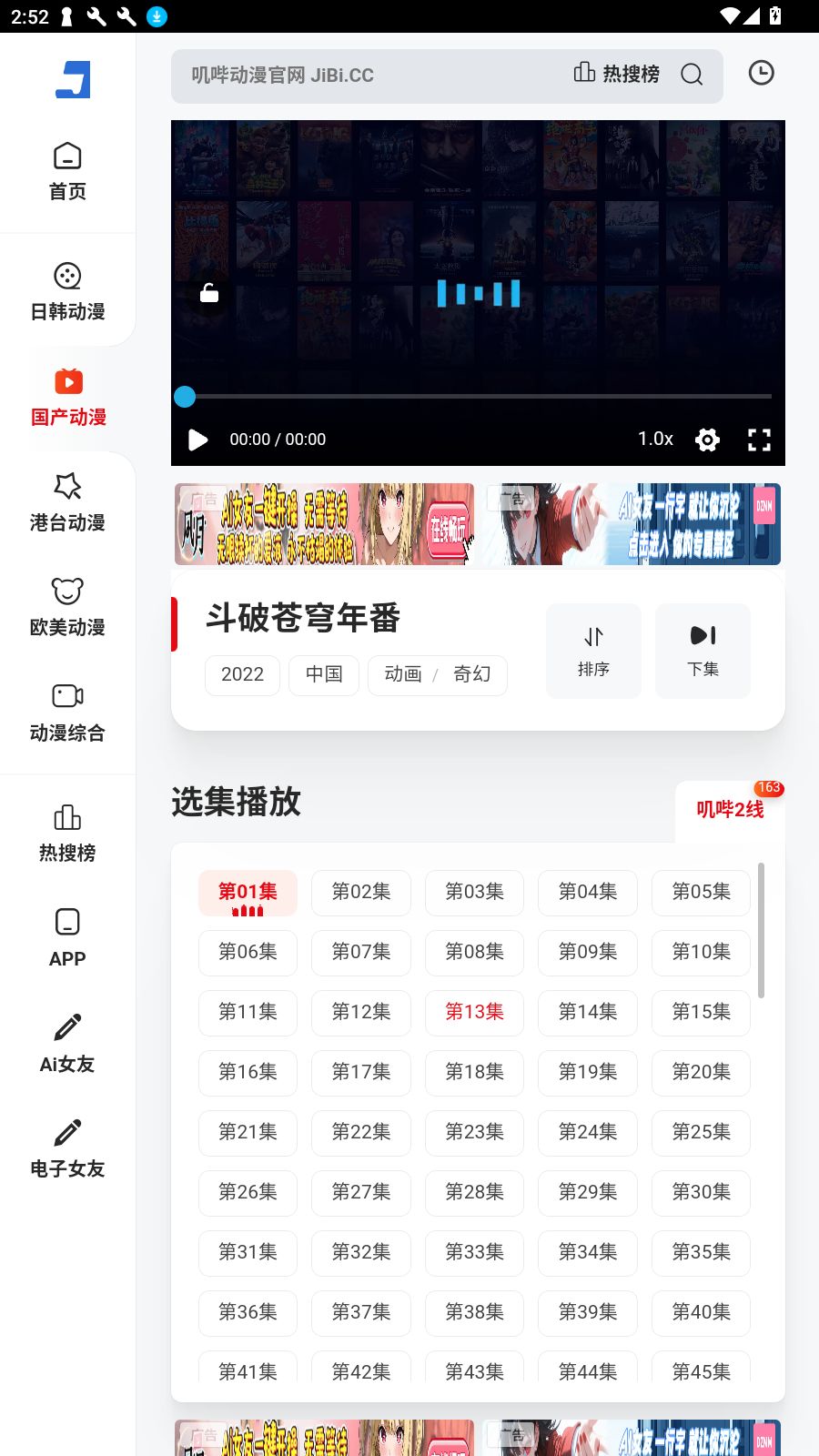The height and width of the screenshot is (1456, 819).
Task: Open watch history via the clock icon
Action: click(x=761, y=72)
